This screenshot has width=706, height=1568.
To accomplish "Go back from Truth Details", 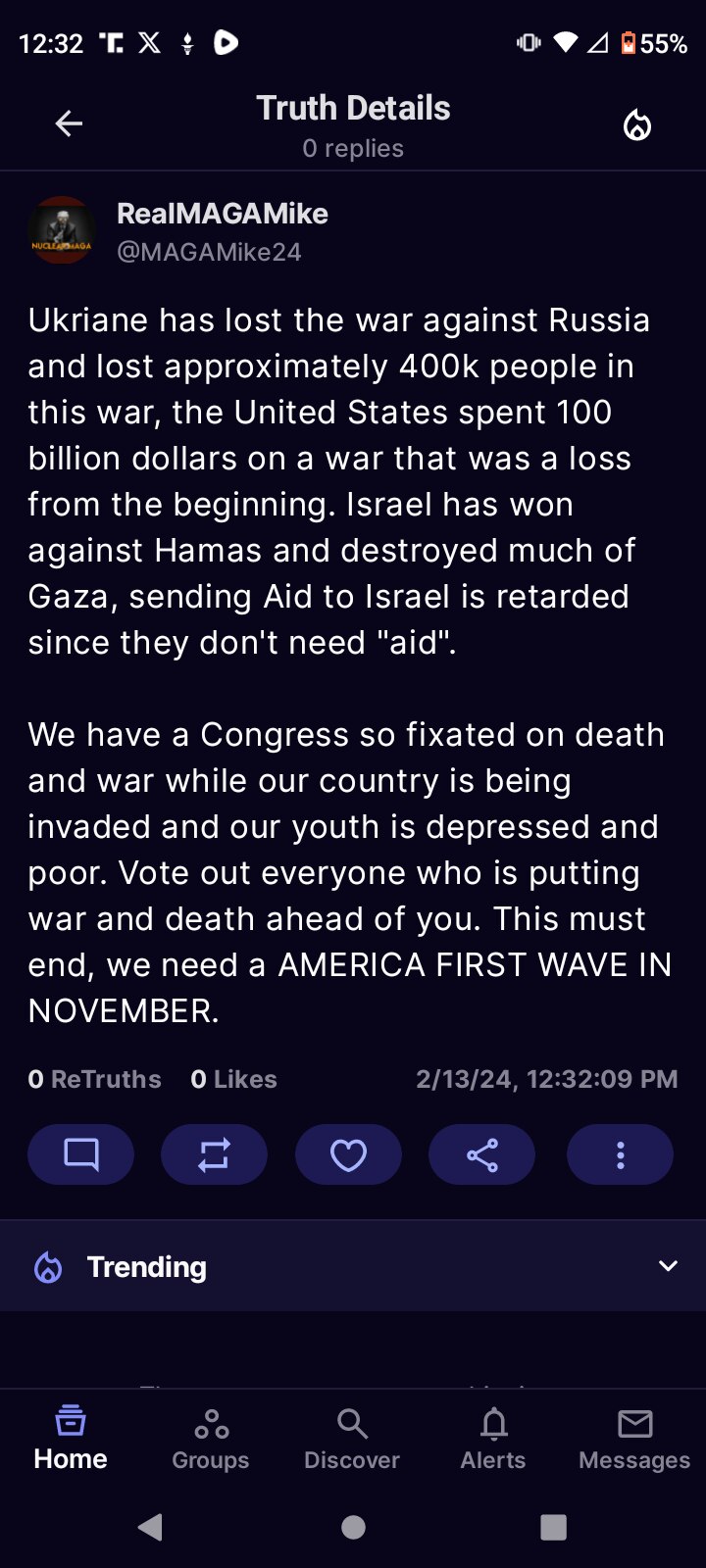I will click(x=69, y=124).
